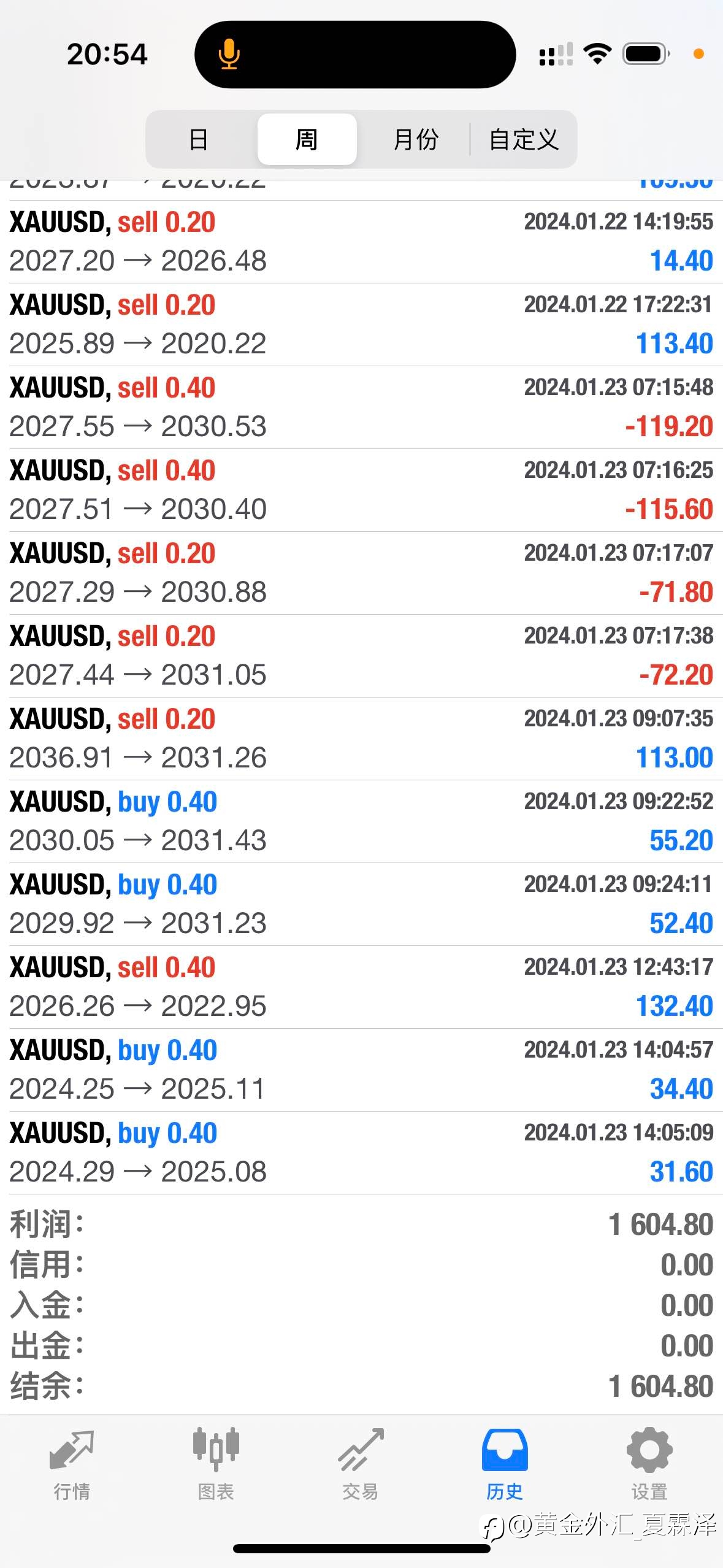Image resolution: width=723 pixels, height=1568 pixels.
Task: Select the 周 period filter
Action: (x=307, y=139)
